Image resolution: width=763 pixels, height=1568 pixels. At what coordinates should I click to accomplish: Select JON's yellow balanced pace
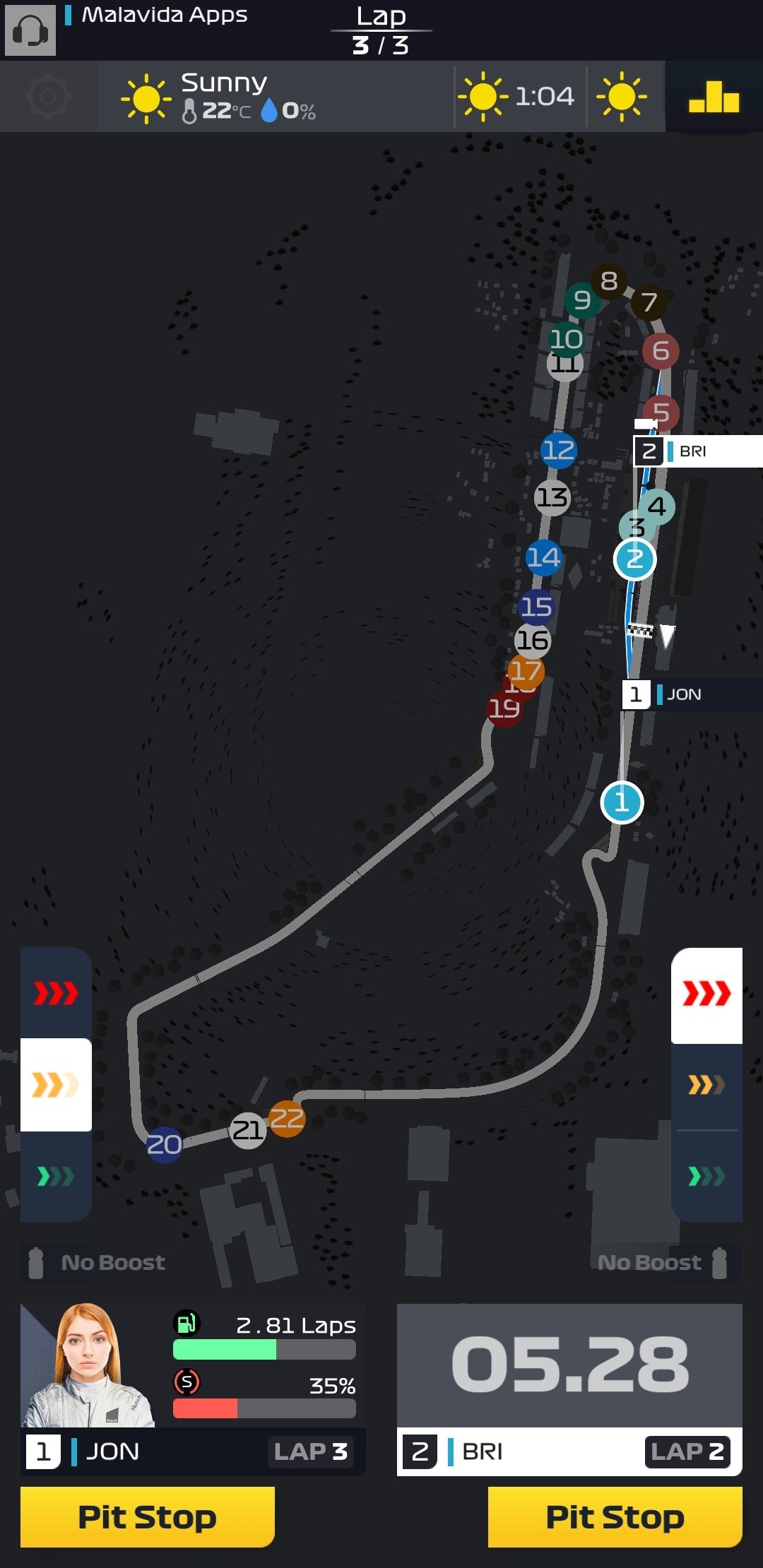56,1084
